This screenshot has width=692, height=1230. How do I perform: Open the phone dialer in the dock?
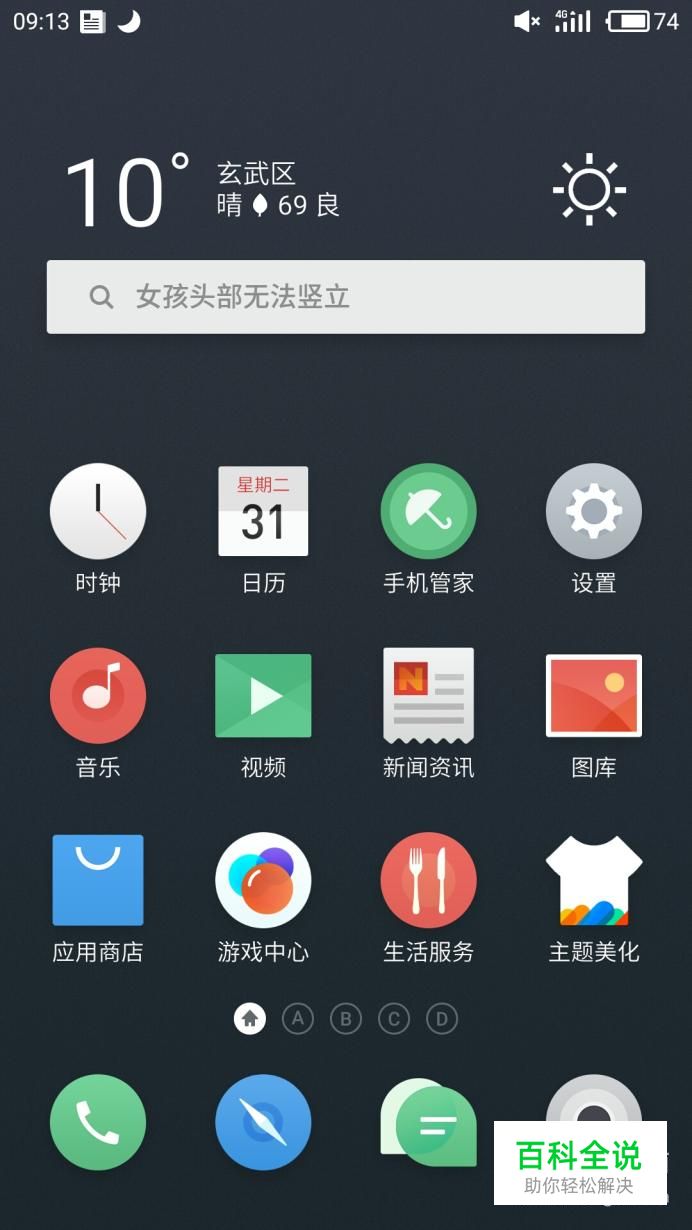[98, 1122]
